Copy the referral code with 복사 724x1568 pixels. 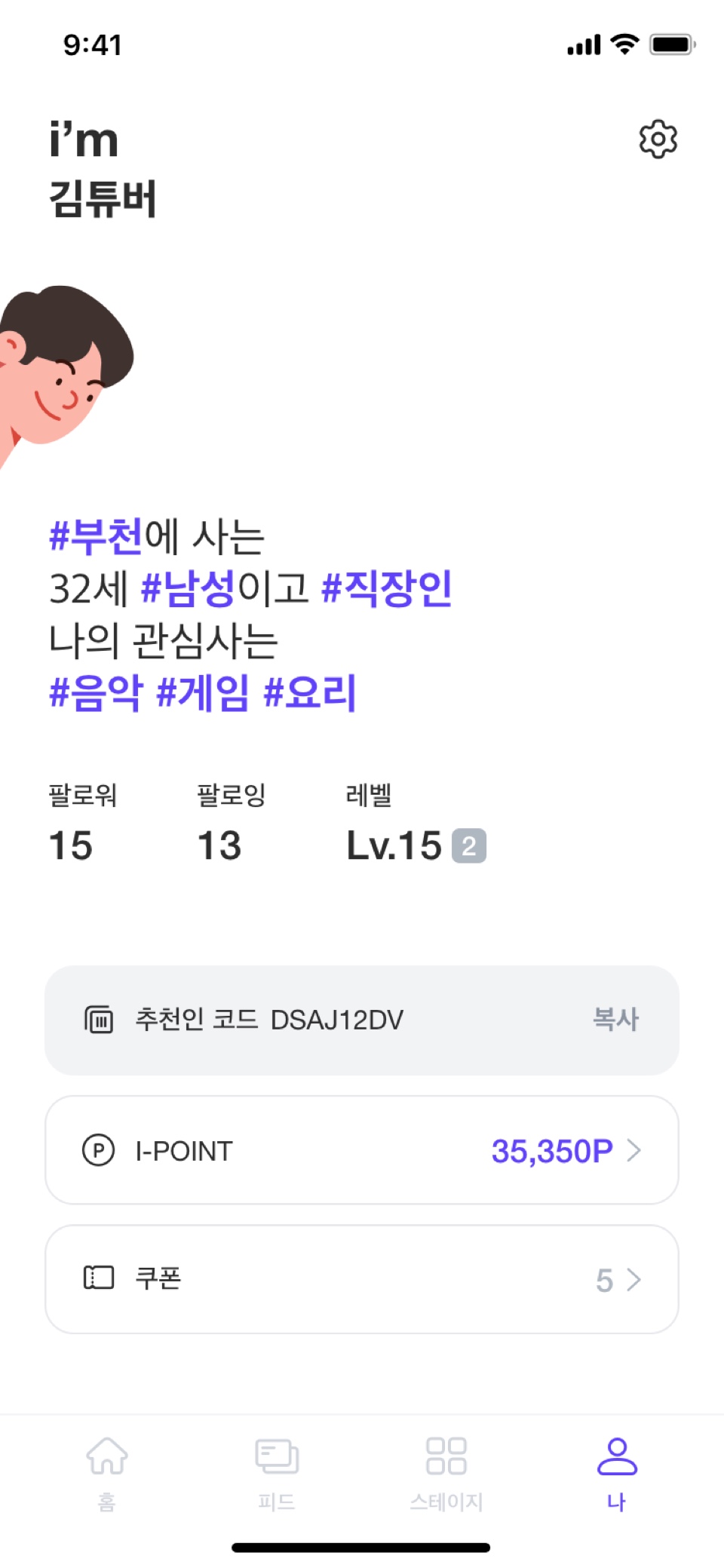615,1019
